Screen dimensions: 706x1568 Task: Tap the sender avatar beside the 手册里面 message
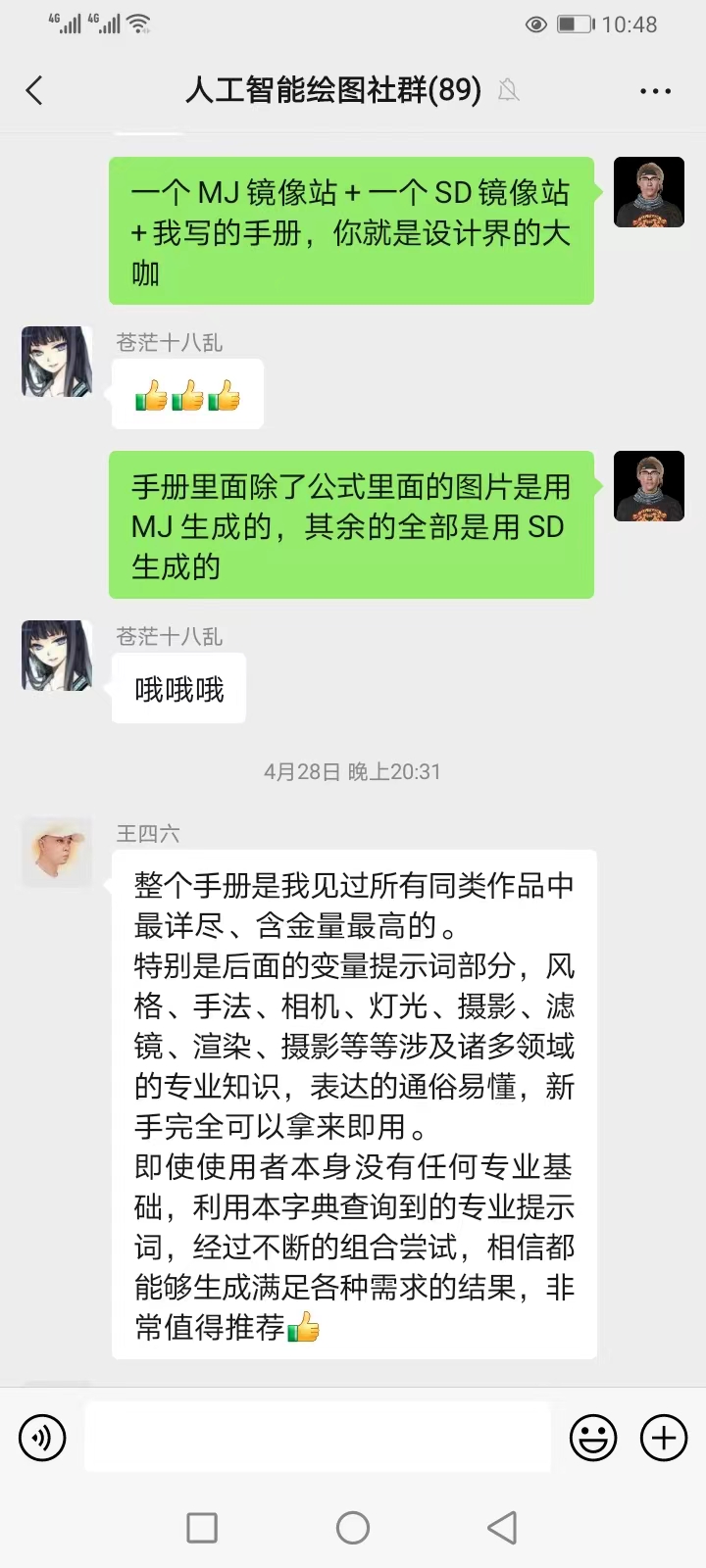click(648, 486)
